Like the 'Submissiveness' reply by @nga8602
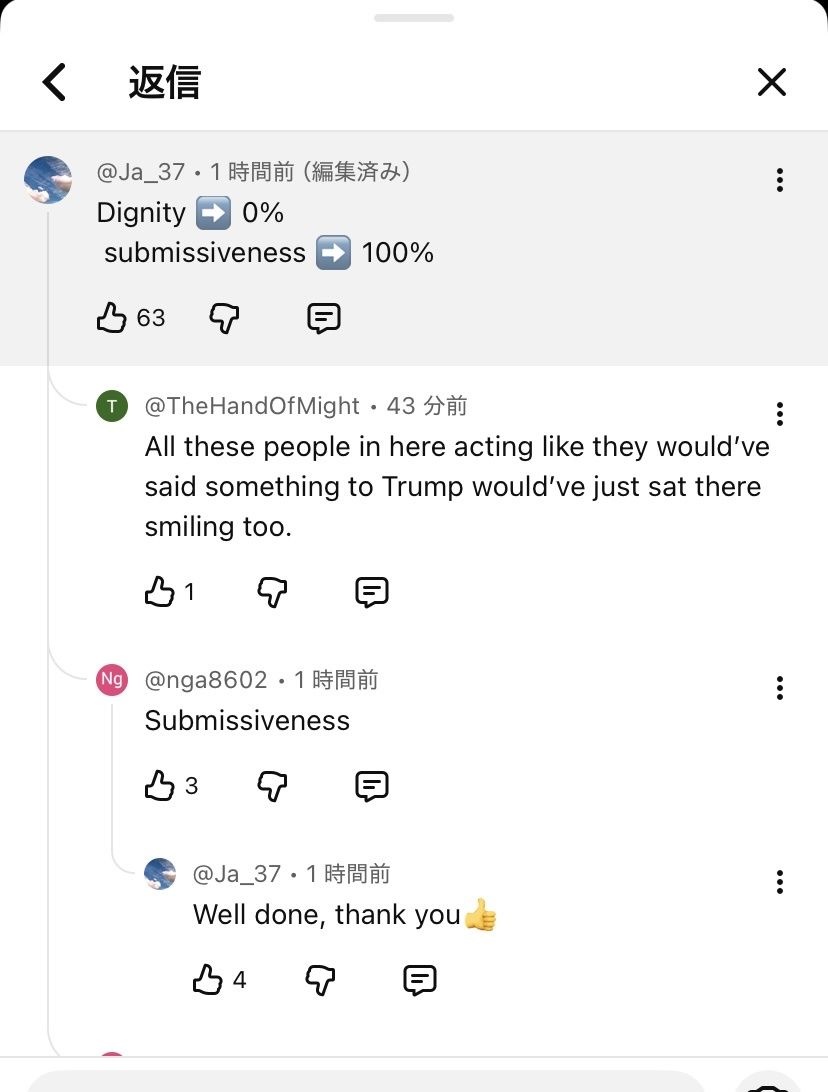This screenshot has height=1092, width=828. [160, 785]
